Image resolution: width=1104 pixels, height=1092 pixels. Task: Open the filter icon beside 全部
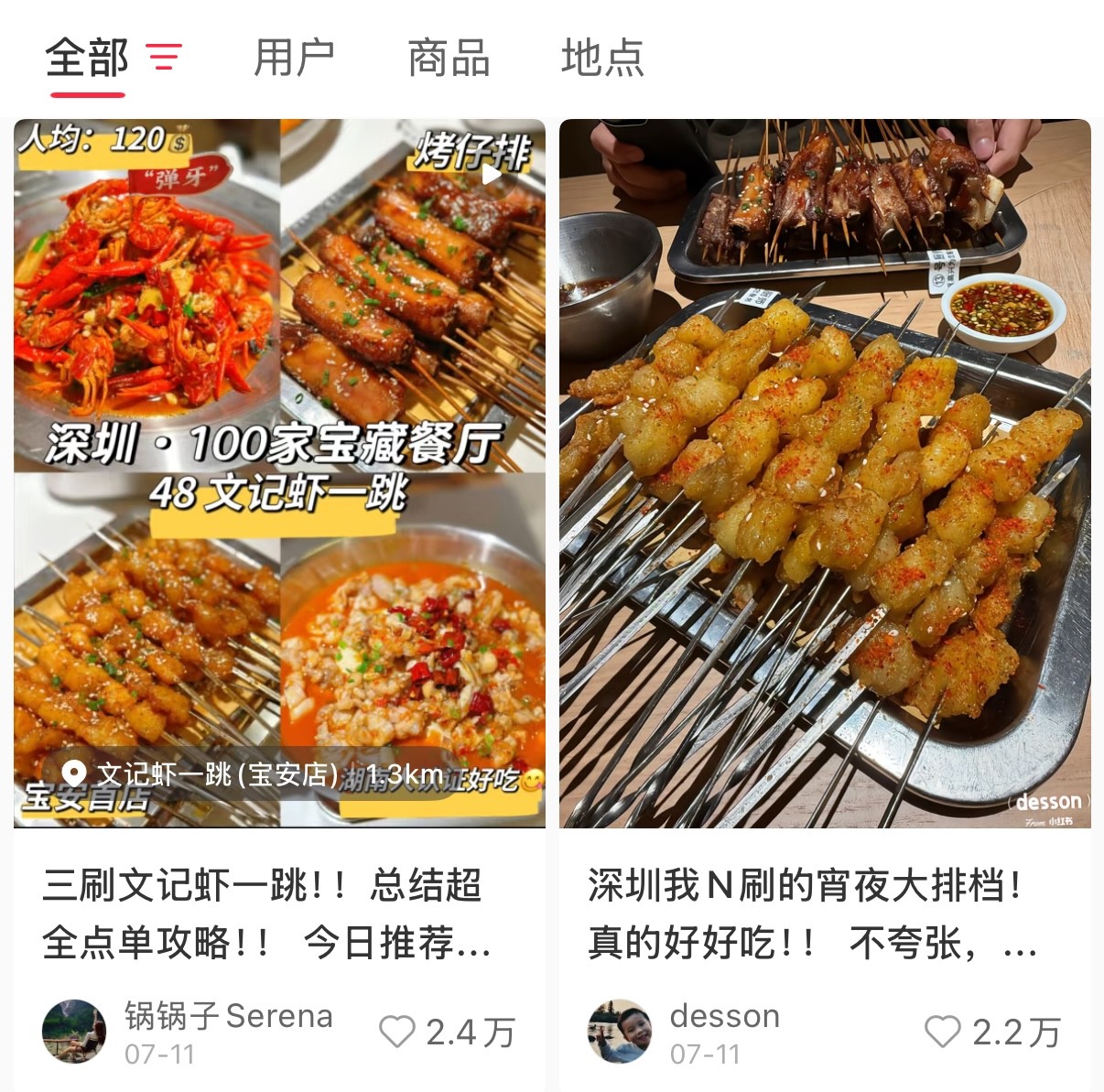(x=165, y=58)
